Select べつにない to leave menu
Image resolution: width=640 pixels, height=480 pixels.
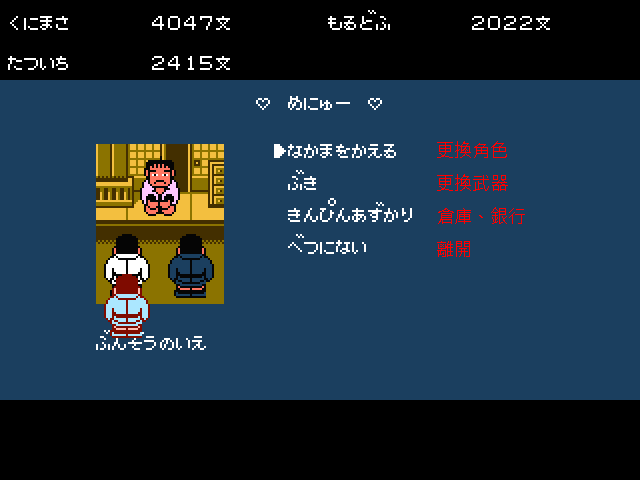click(327, 247)
